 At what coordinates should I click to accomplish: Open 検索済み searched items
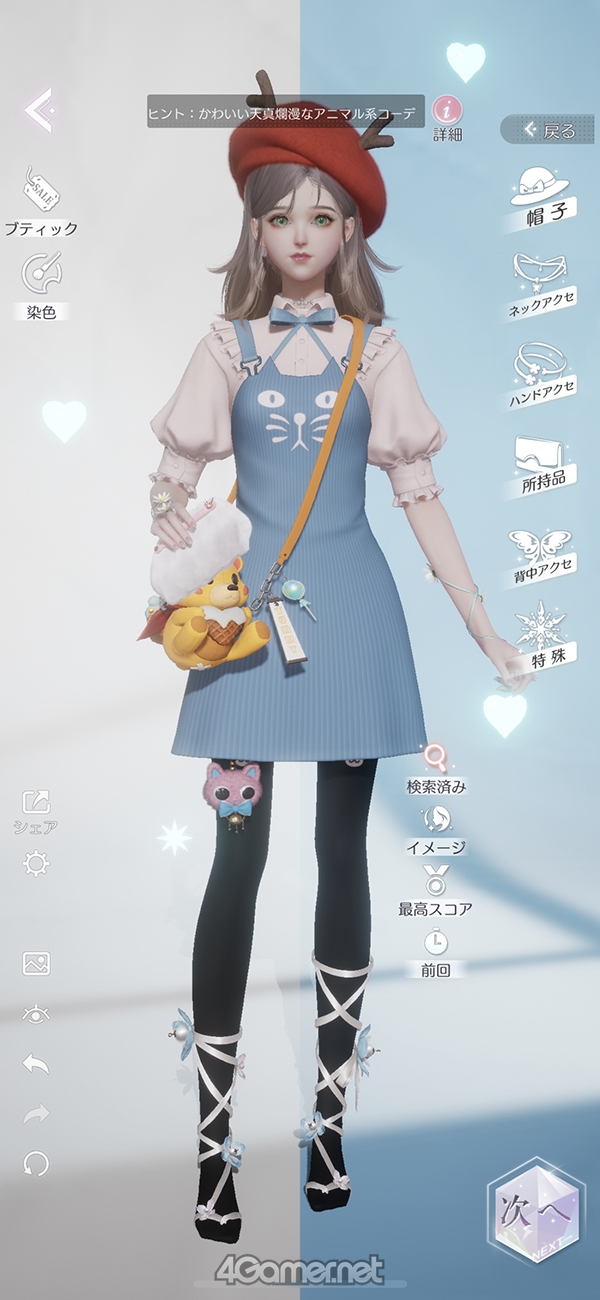(x=436, y=770)
